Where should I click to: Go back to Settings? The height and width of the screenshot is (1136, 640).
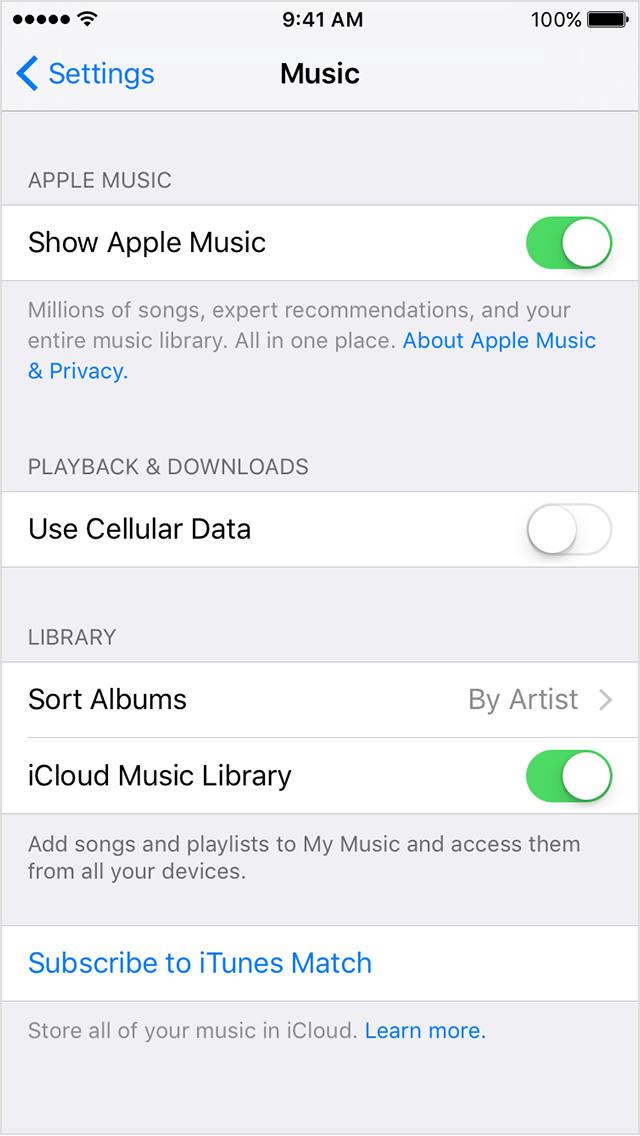click(x=85, y=74)
